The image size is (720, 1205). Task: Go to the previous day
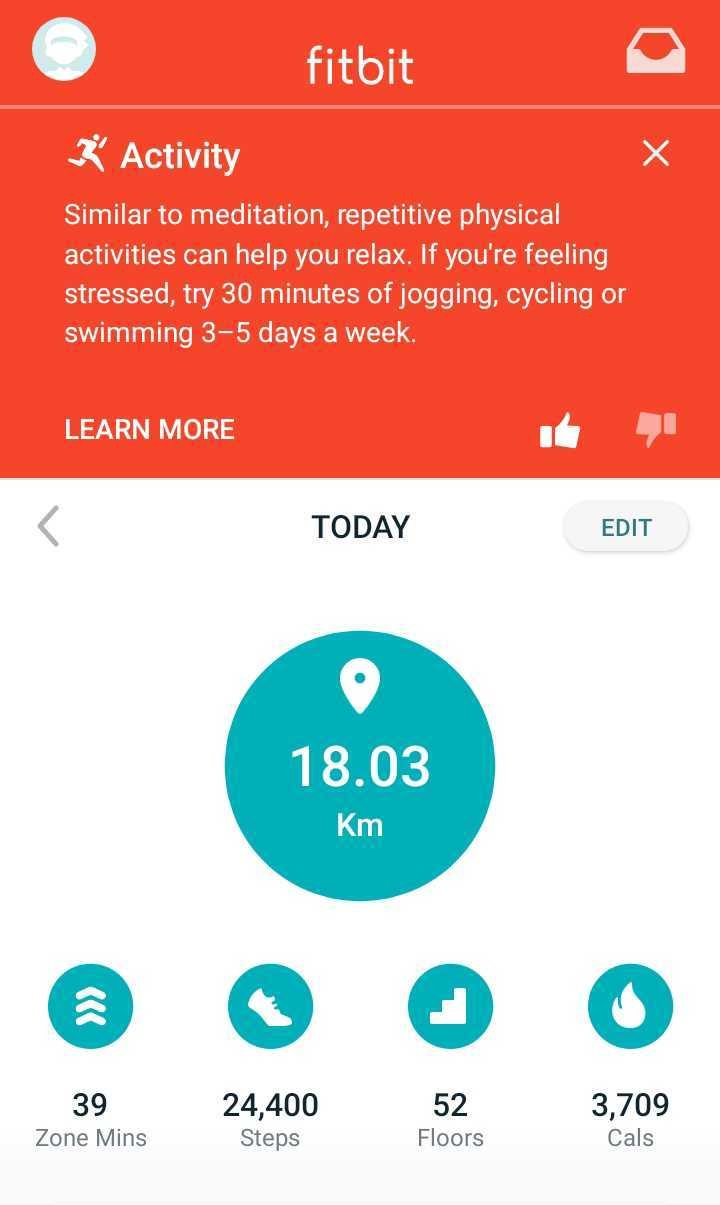(x=48, y=527)
